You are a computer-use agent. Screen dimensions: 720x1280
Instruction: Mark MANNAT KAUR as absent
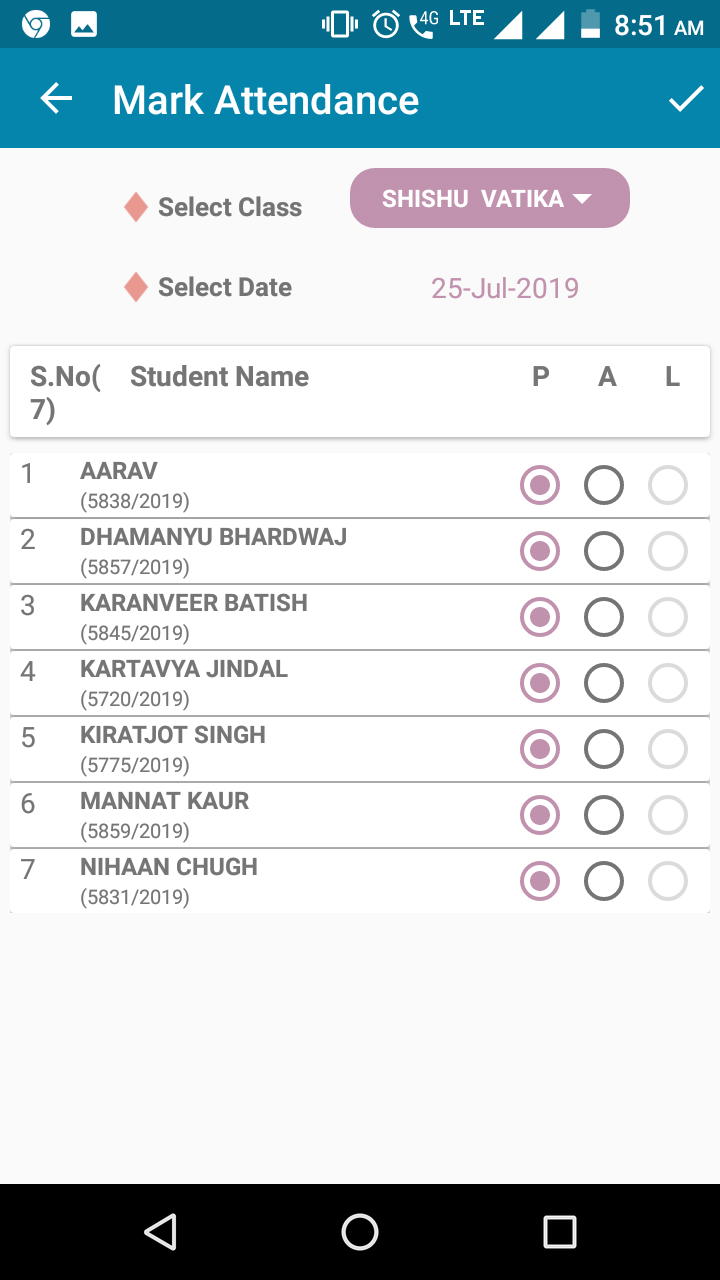(604, 816)
